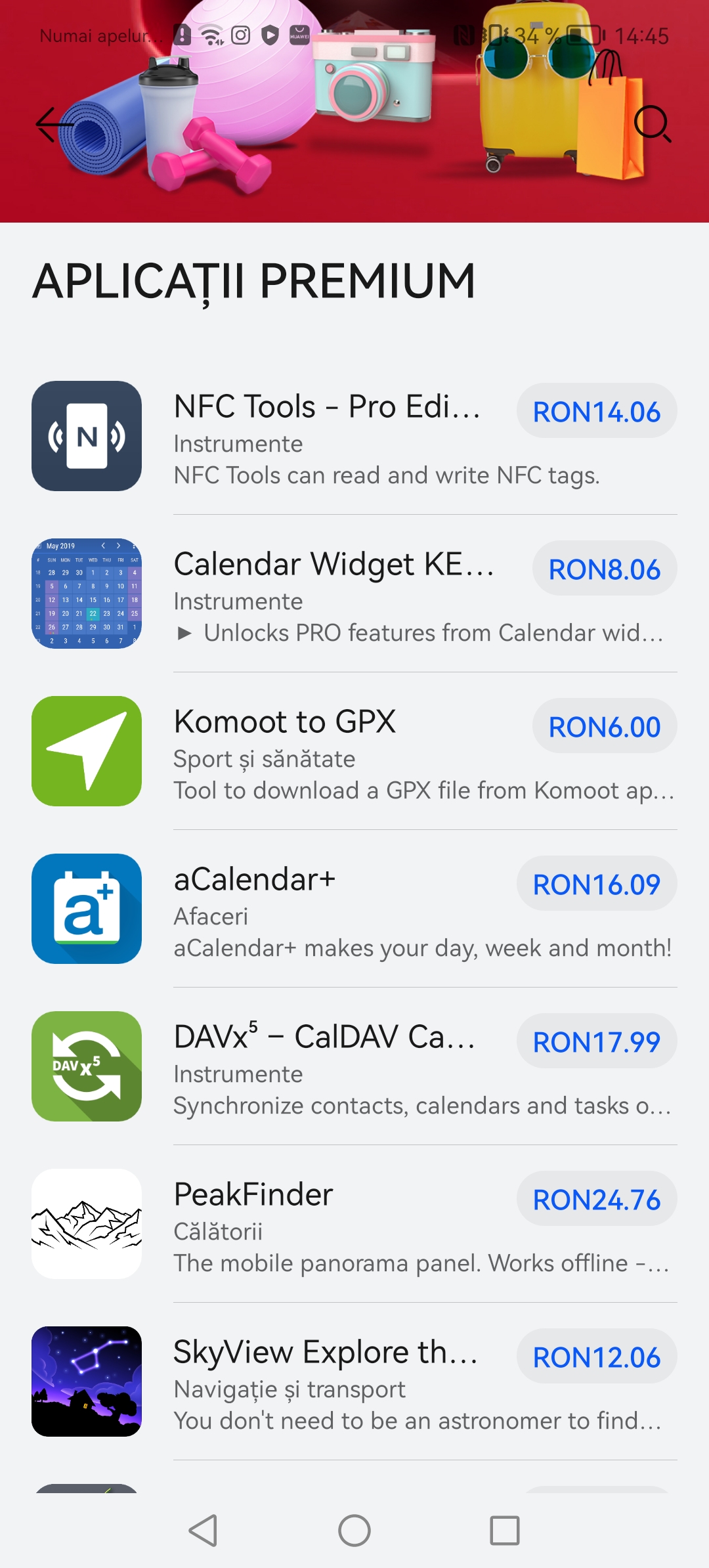The height and width of the screenshot is (1568, 709).
Task: Buy SkyView for RON12.06
Action: coord(596,1357)
